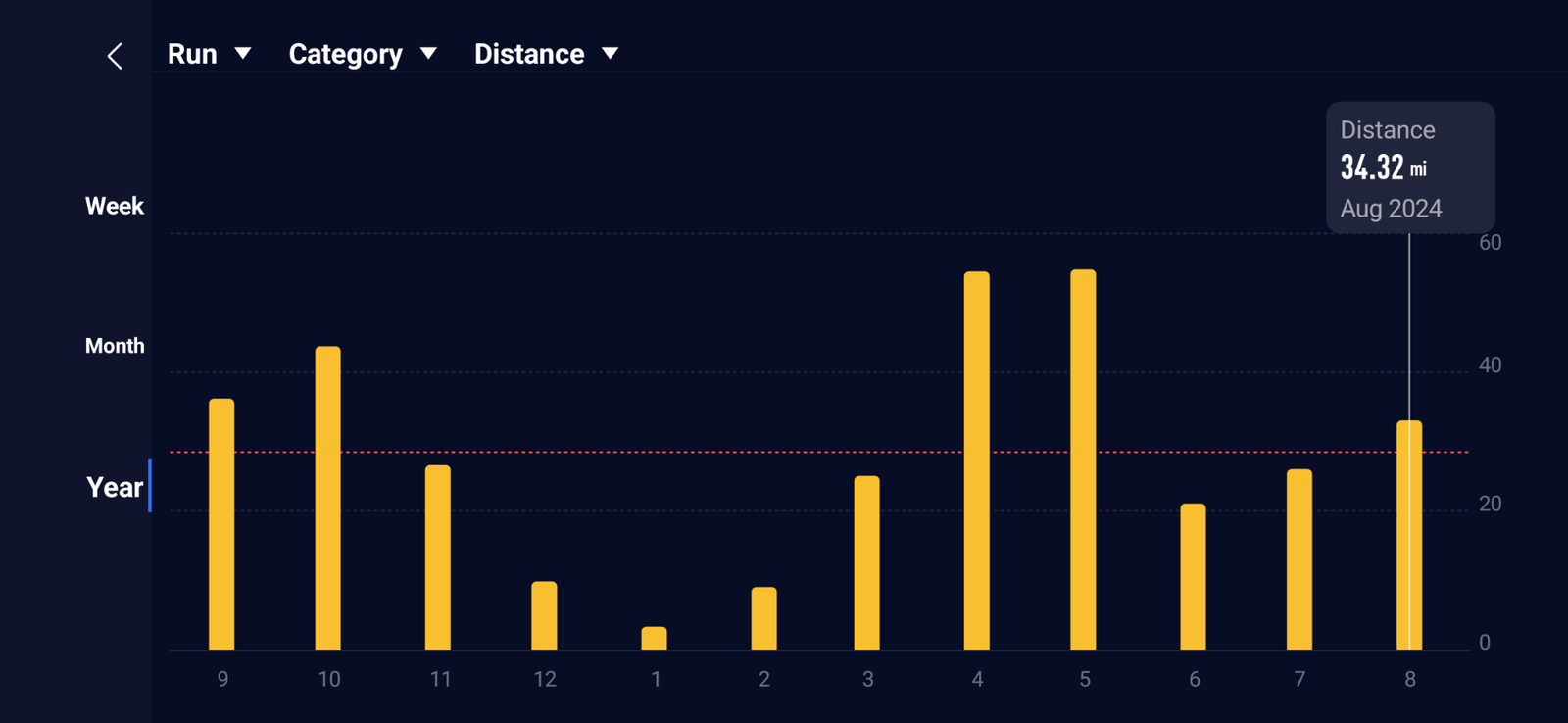Show distance for month 11

click(438, 557)
